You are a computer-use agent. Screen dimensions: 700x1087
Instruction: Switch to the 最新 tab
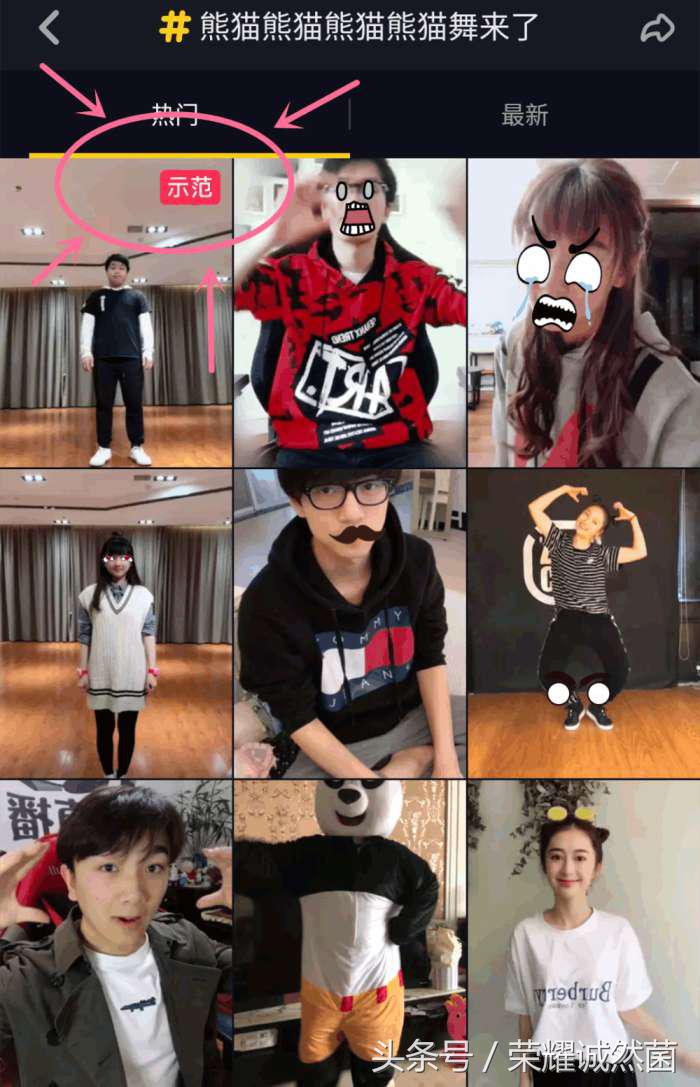coord(524,116)
